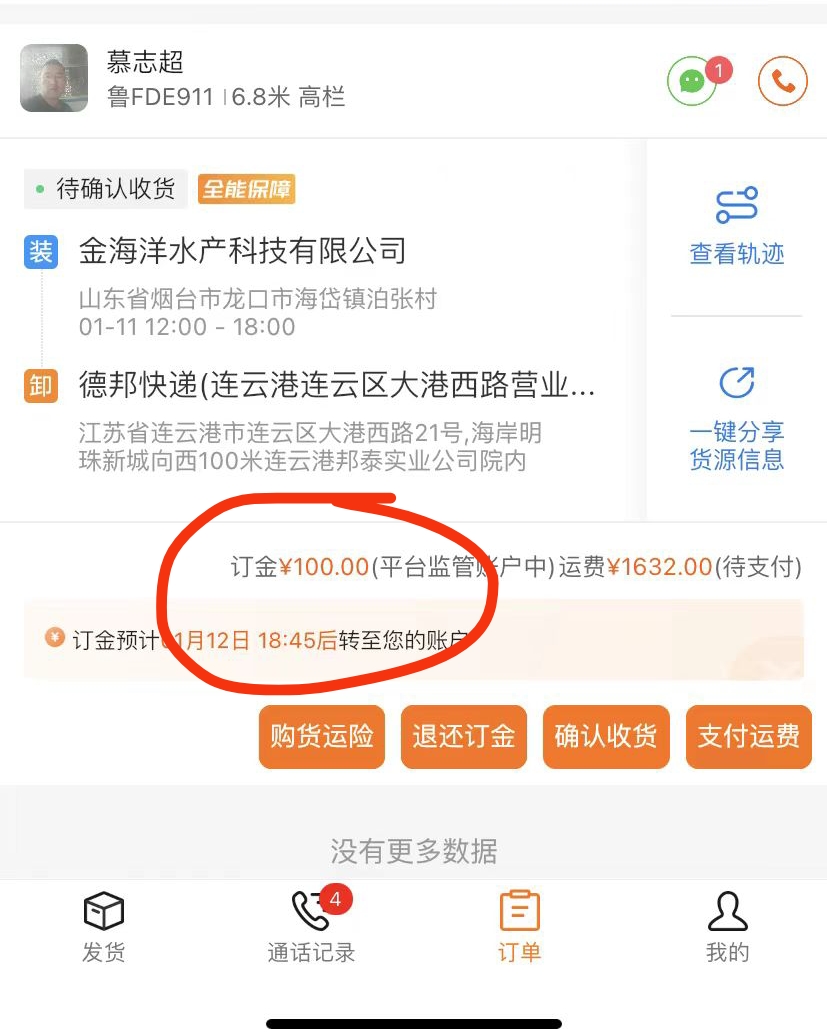Open order details for 金海洋水产科技有限公司
The width and height of the screenshot is (827, 1035).
[x=243, y=250]
